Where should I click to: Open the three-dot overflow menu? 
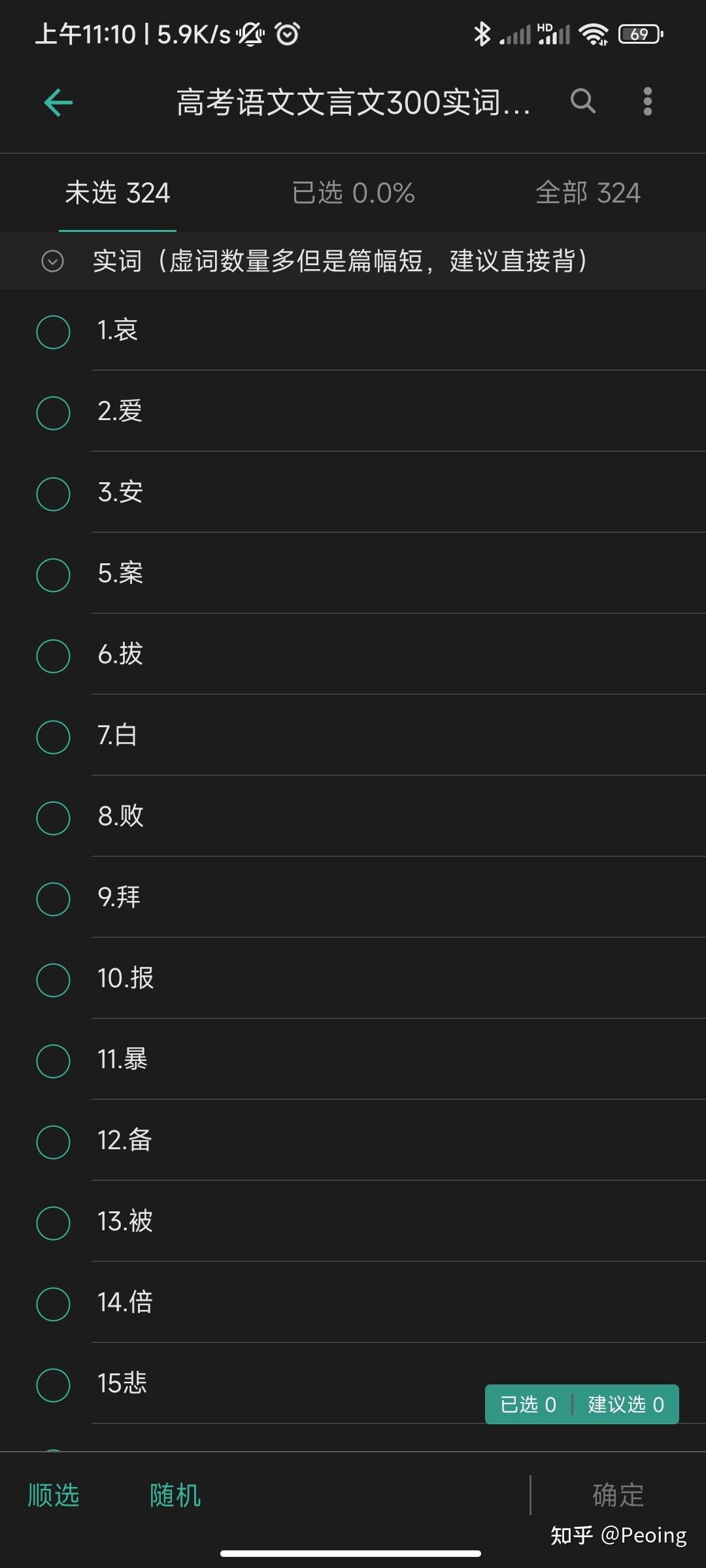(x=647, y=101)
